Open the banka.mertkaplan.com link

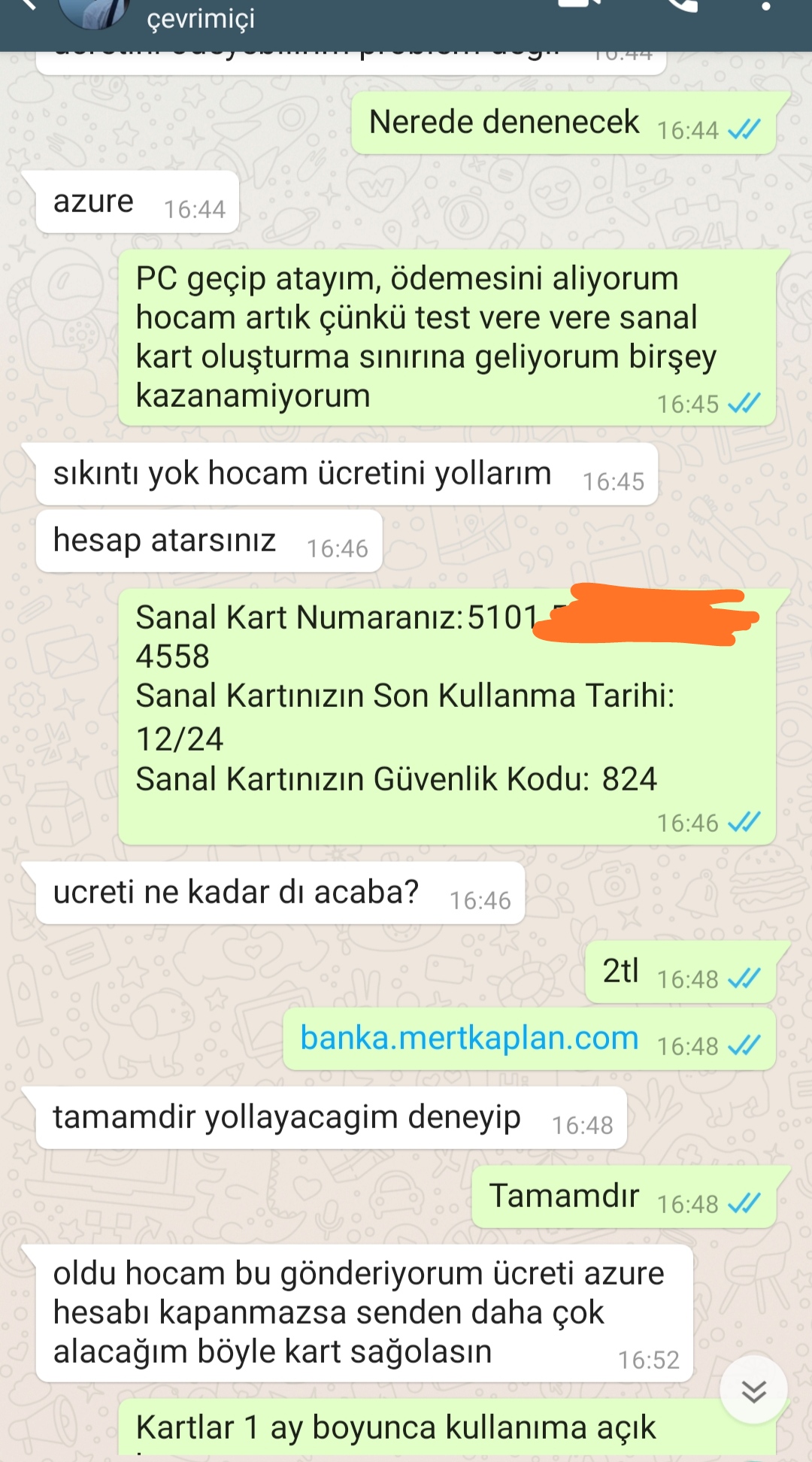tap(469, 1039)
